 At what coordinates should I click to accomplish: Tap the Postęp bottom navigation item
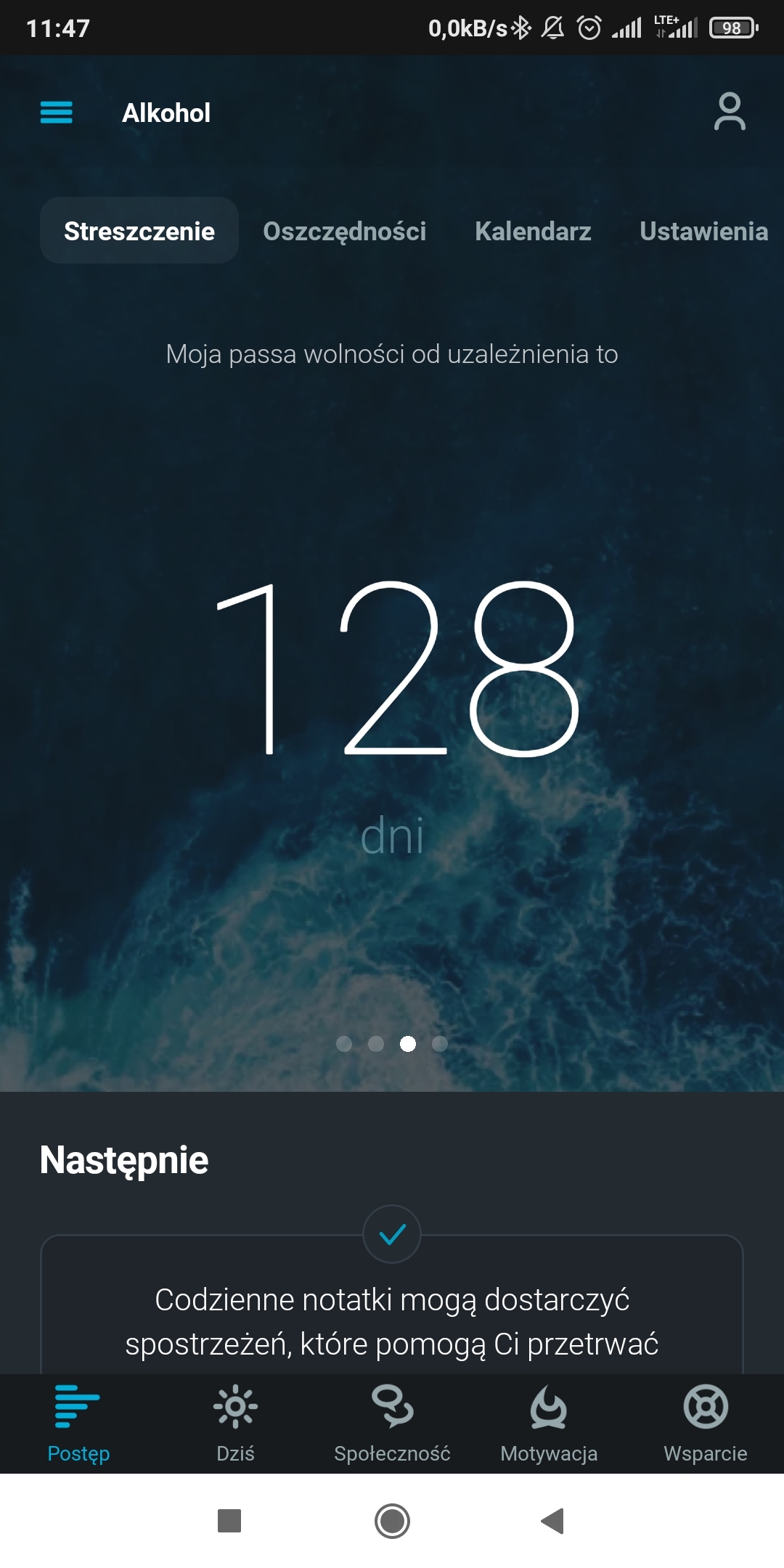(x=78, y=1423)
